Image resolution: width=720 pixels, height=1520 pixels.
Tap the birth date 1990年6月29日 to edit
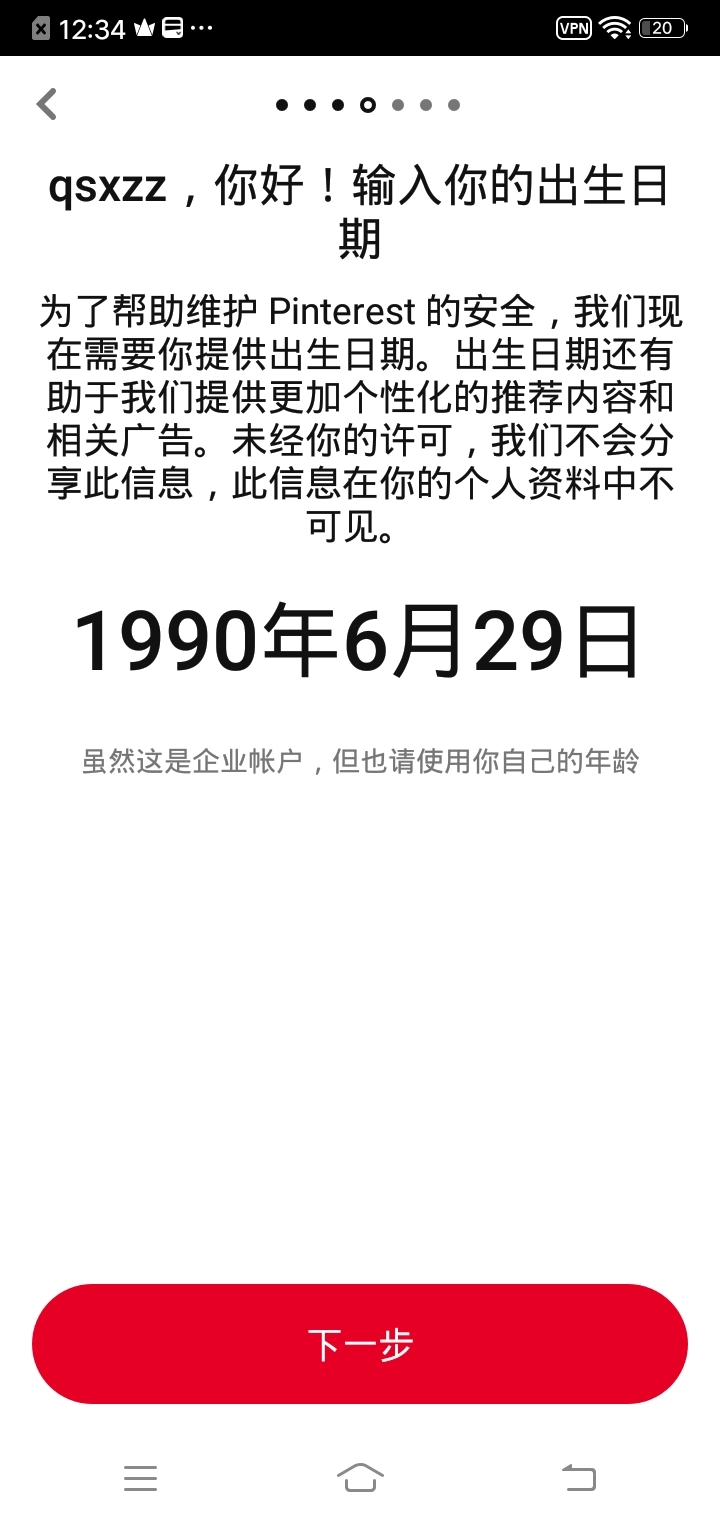[x=358, y=642]
